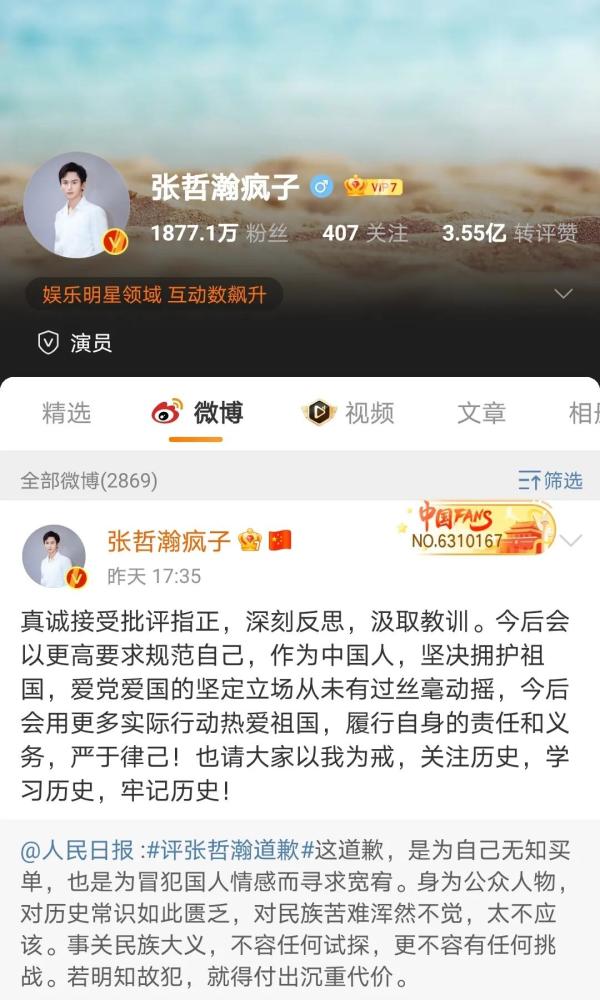Open the post starting with 真诚接受批评指正
The image size is (600, 1000).
pos(295,706)
